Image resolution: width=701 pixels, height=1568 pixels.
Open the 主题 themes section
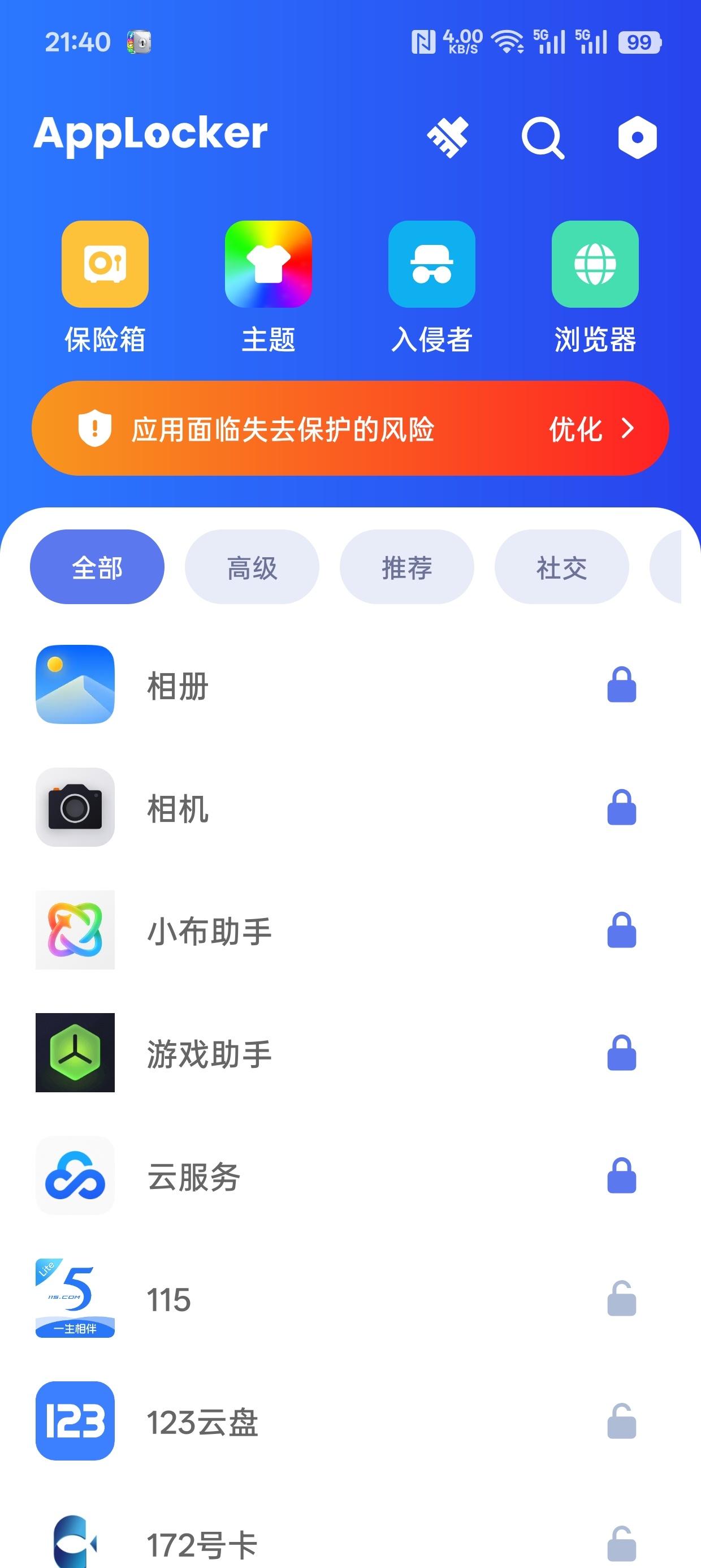pyautogui.click(x=269, y=287)
